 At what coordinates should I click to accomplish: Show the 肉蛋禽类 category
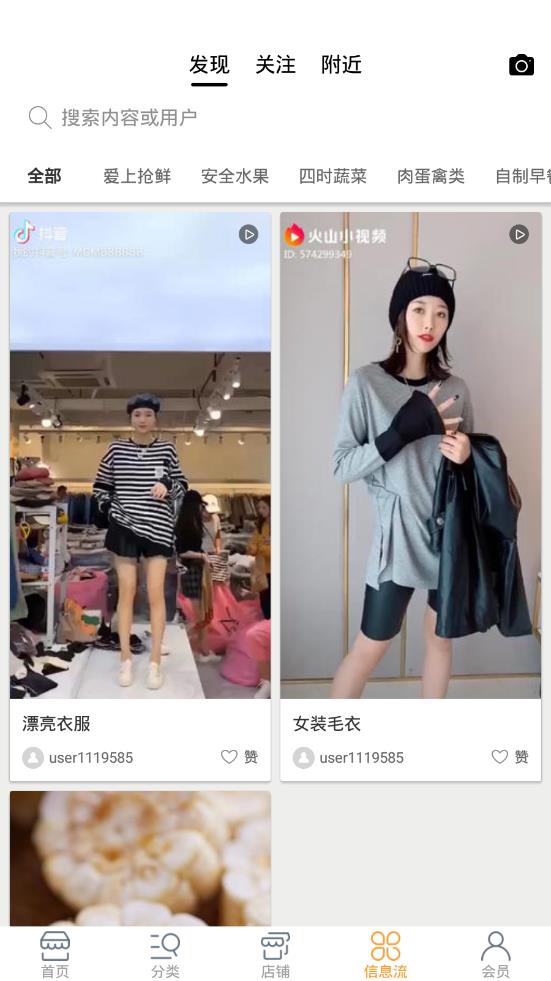point(431,176)
